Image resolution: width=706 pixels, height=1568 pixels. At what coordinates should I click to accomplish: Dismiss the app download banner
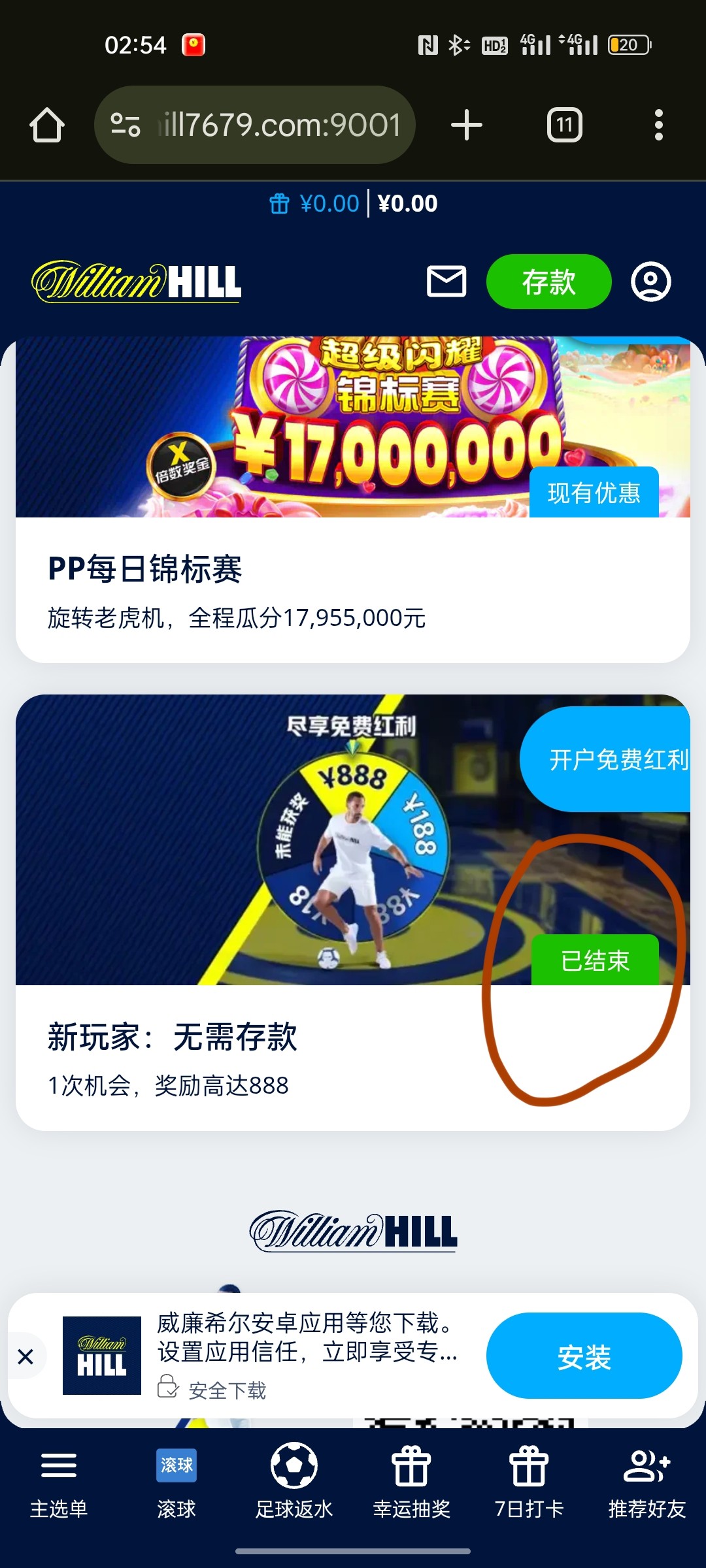pyautogui.click(x=25, y=1357)
